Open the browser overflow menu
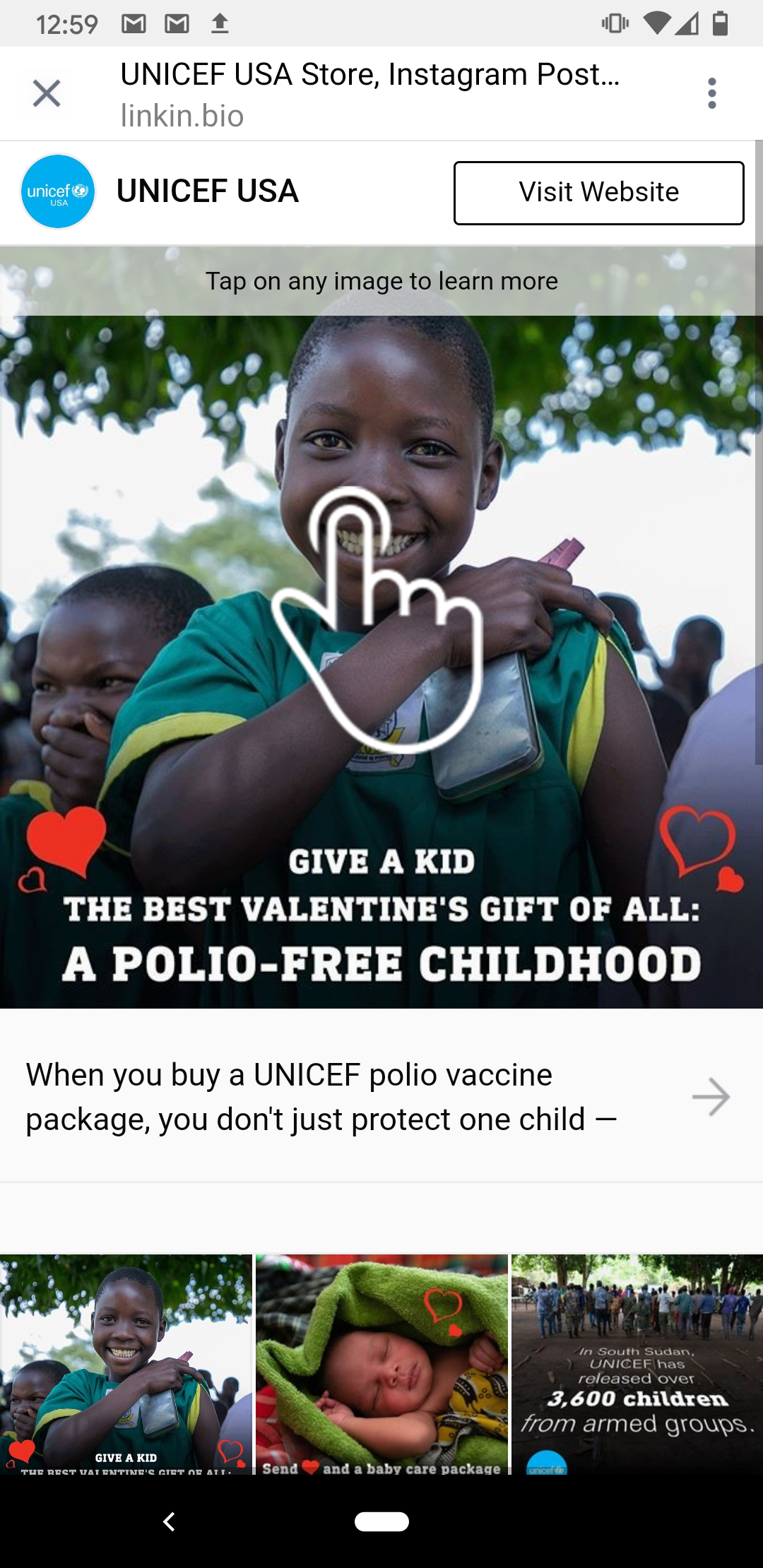Screen dimensions: 763x1568 click(711, 93)
